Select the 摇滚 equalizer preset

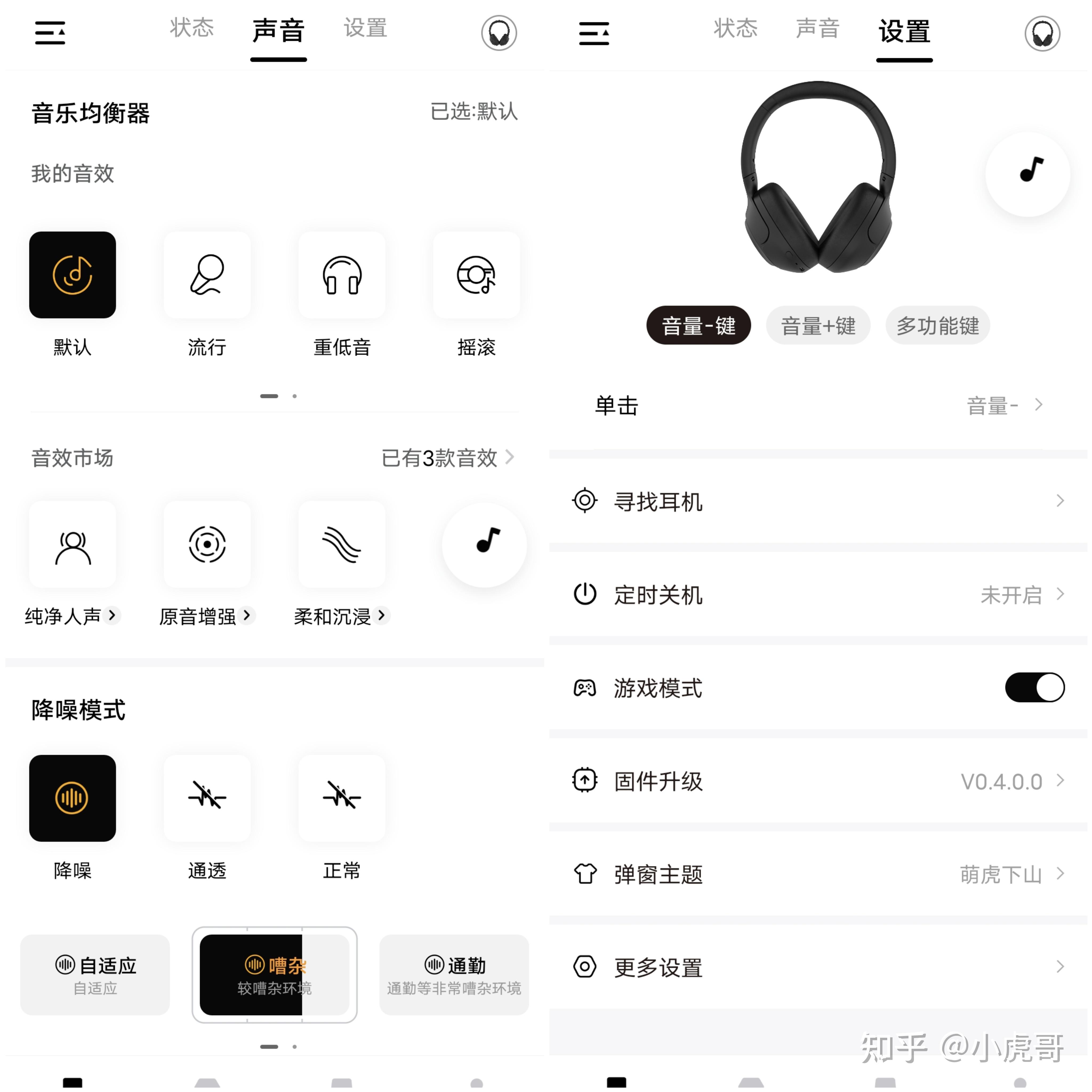tap(476, 275)
